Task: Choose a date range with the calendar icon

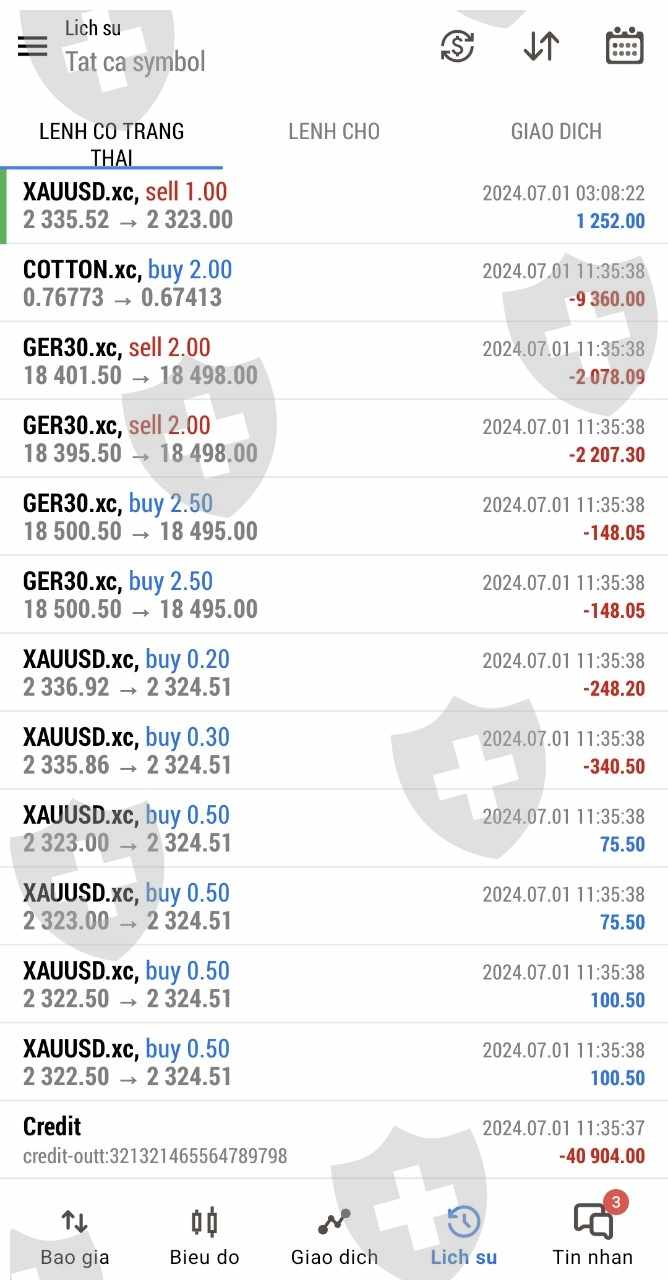Action: coord(624,46)
